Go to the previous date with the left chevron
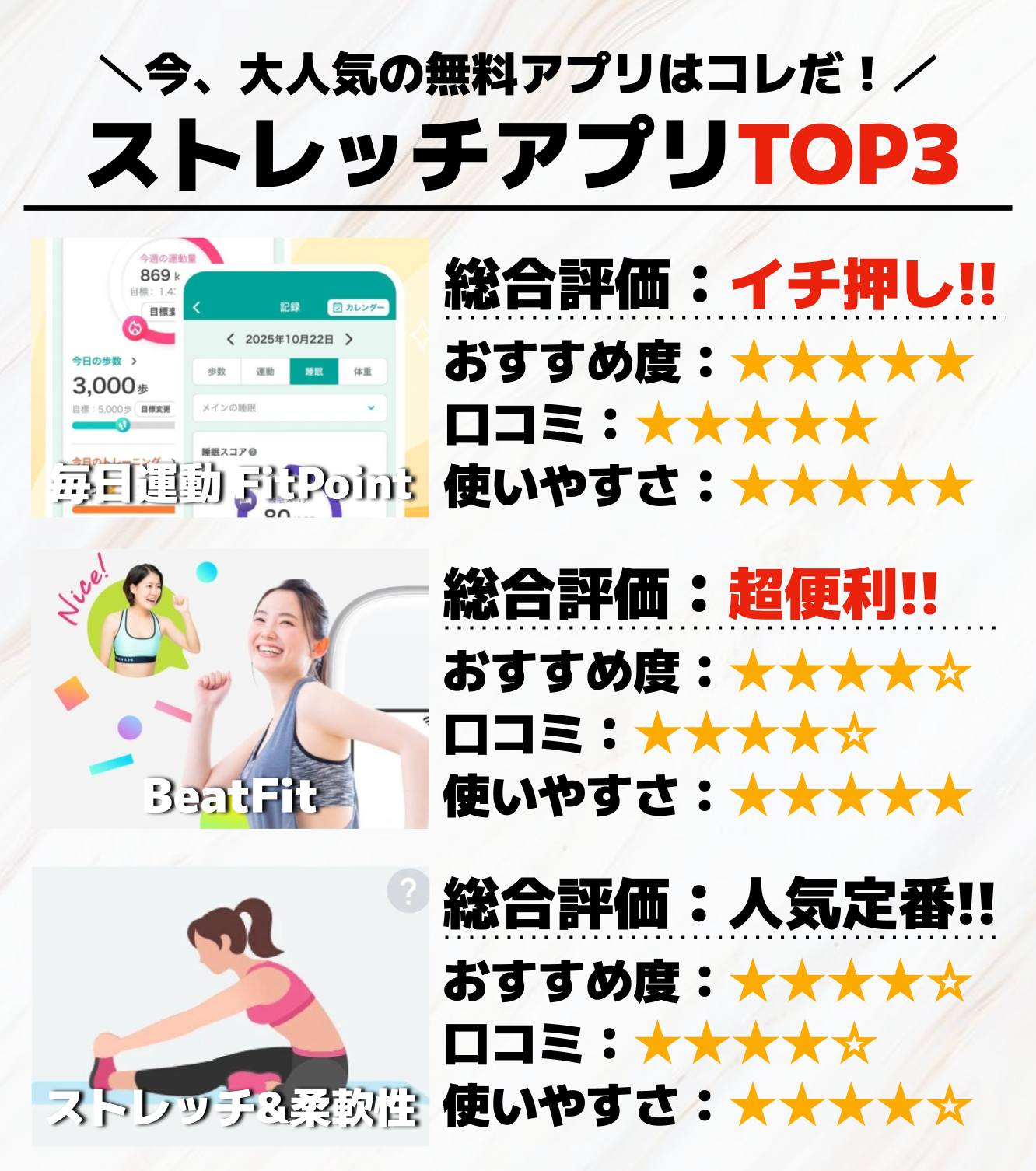Viewport: 1036px width, 1171px height. click(231, 339)
